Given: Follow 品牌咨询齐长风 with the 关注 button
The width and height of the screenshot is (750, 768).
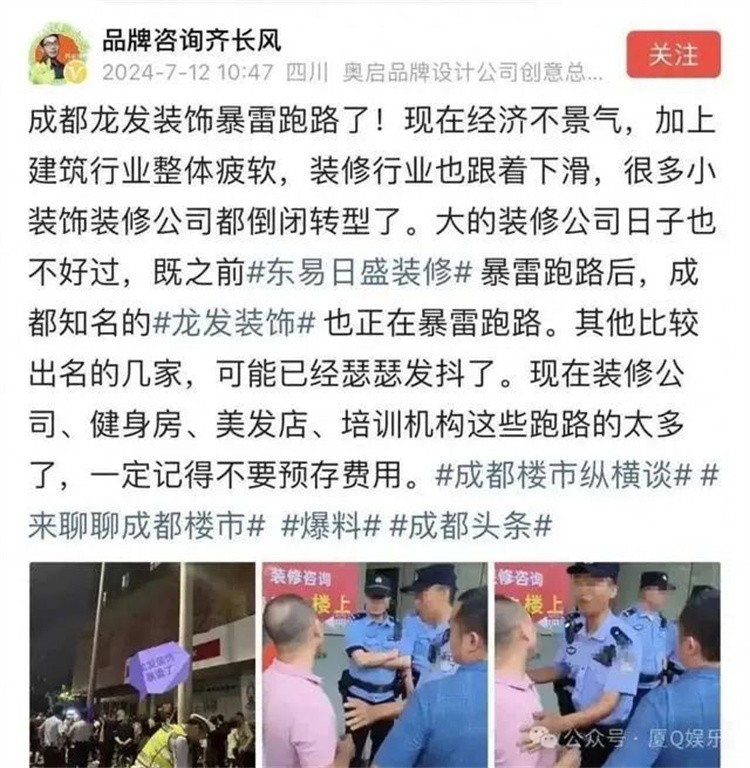Looking at the screenshot, I should coord(673,54).
